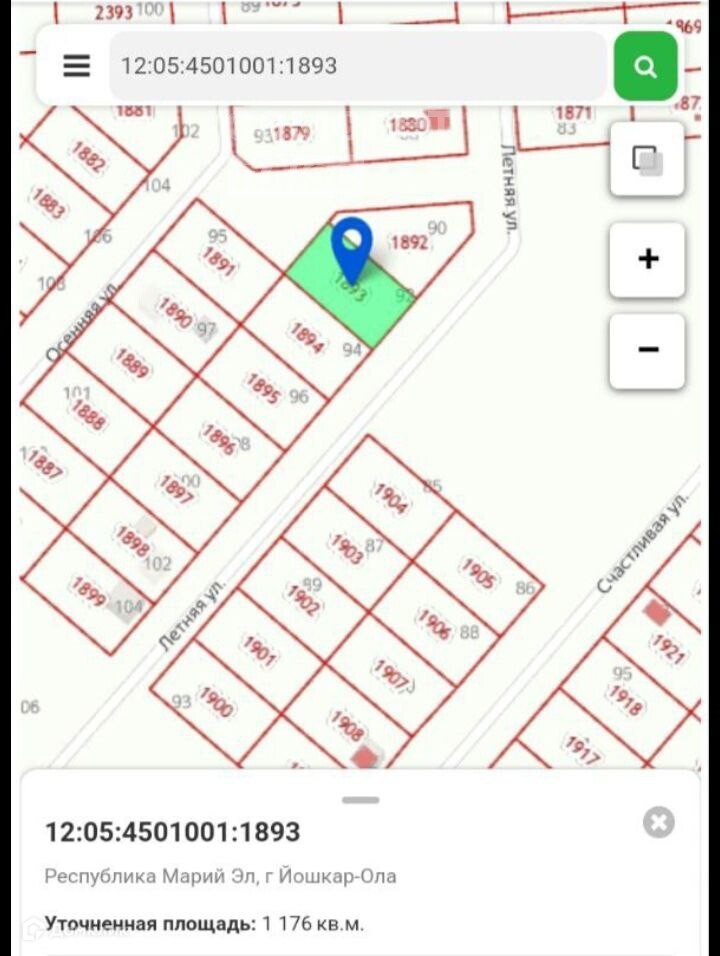720x956 pixels.
Task: Close the parcel info panel
Action: [x=658, y=823]
